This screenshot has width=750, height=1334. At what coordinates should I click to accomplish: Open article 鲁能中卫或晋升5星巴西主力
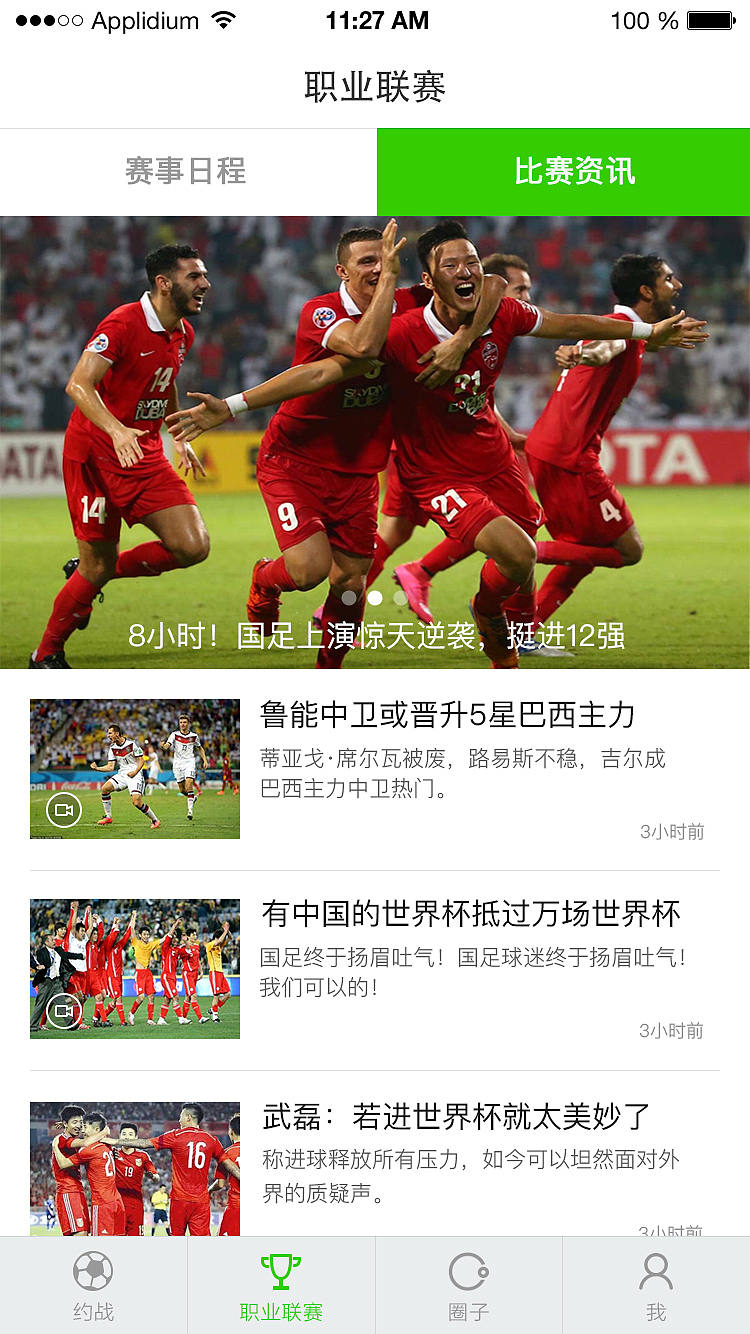[375, 770]
